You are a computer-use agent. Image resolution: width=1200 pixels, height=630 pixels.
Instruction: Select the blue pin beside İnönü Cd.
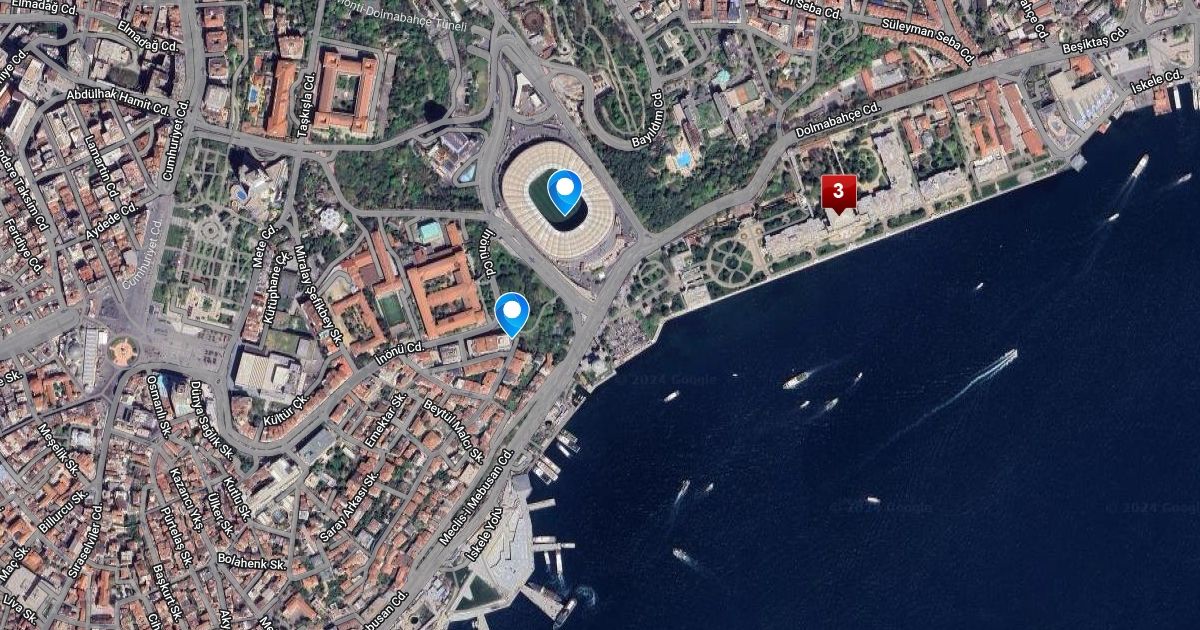click(512, 311)
